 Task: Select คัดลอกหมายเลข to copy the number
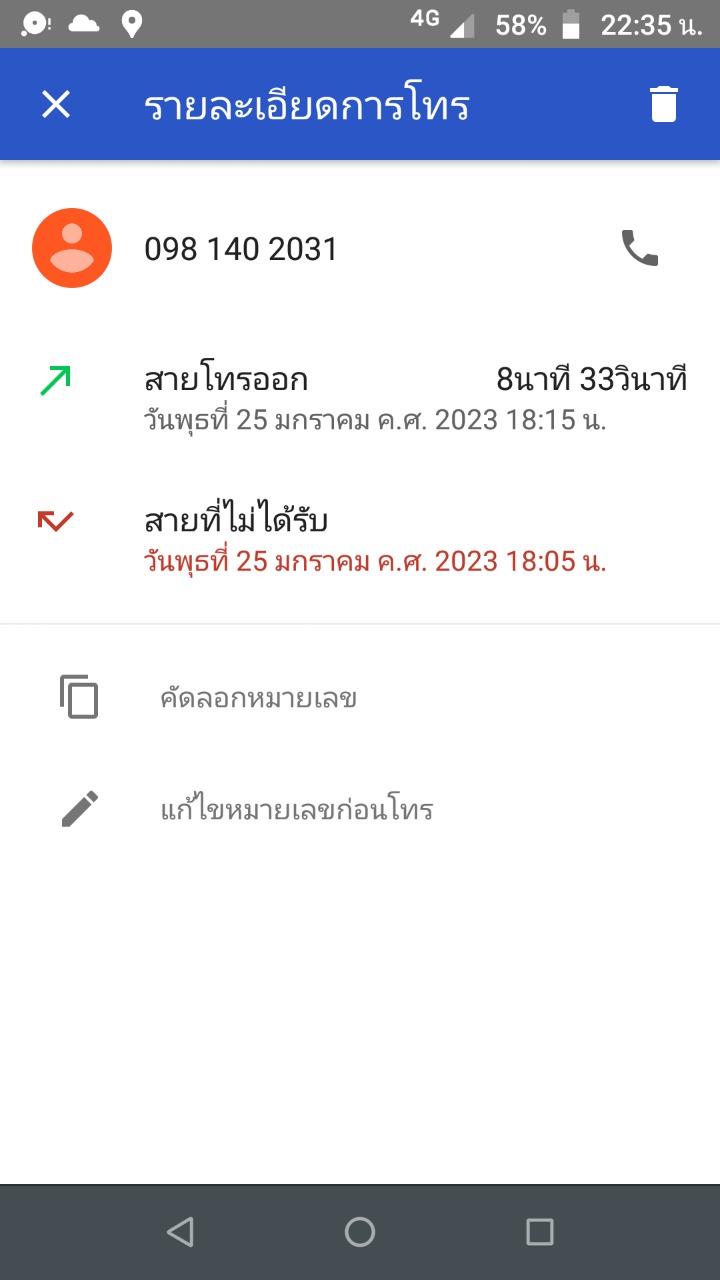(x=258, y=698)
